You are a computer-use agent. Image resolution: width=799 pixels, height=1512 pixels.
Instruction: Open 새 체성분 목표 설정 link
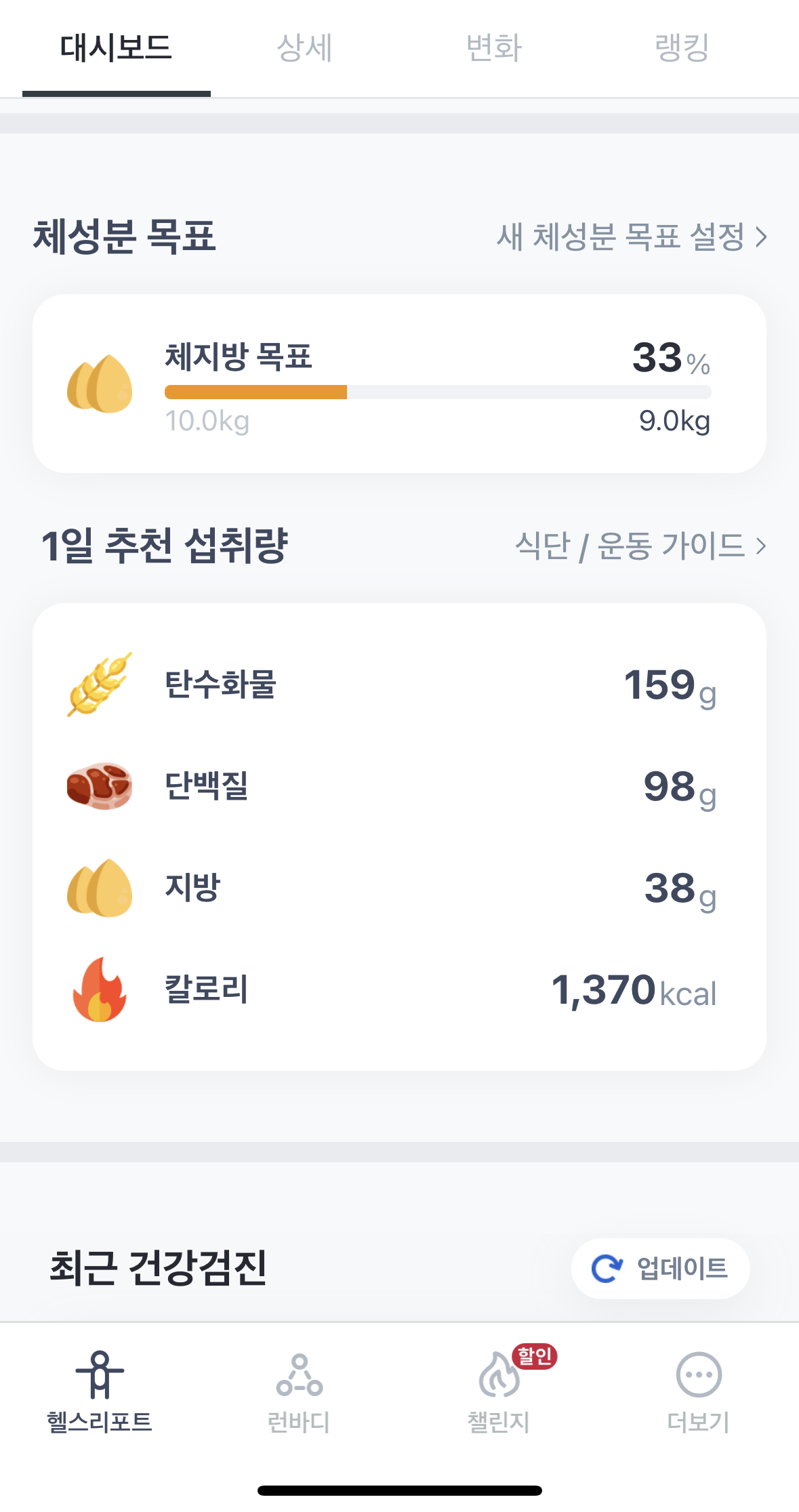coord(632,237)
